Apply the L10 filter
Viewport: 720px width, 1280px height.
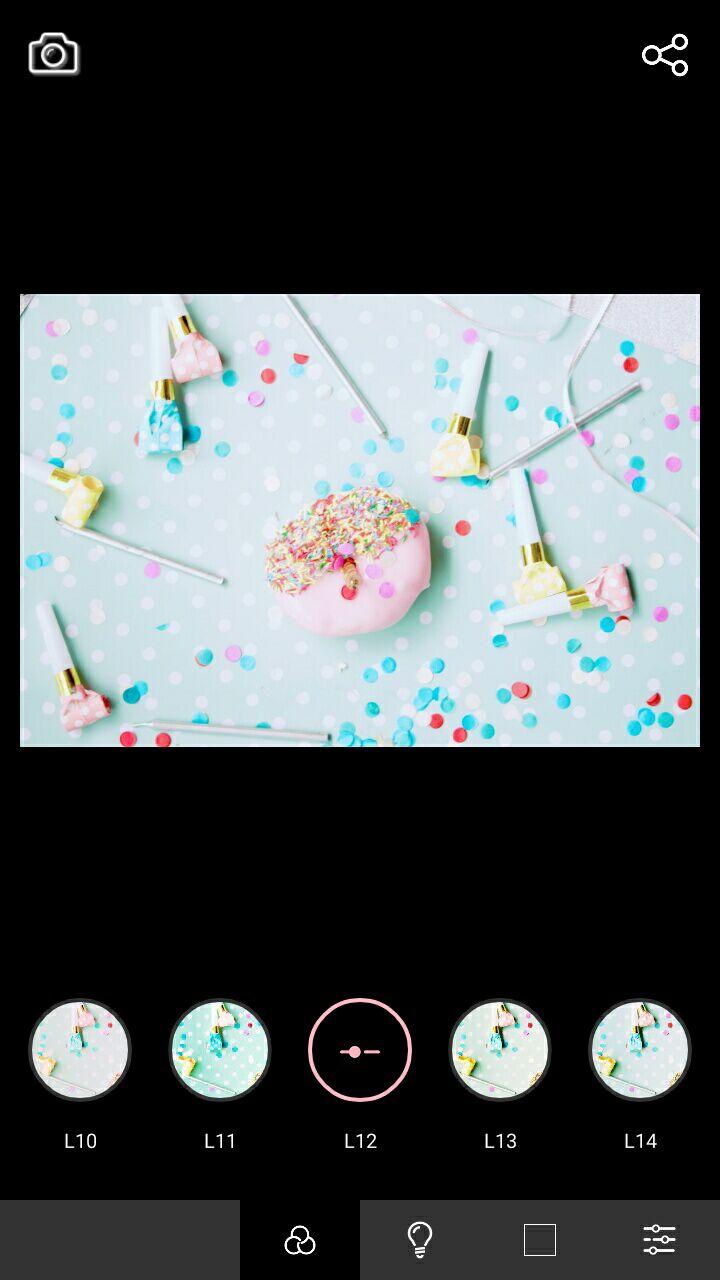pos(80,1050)
